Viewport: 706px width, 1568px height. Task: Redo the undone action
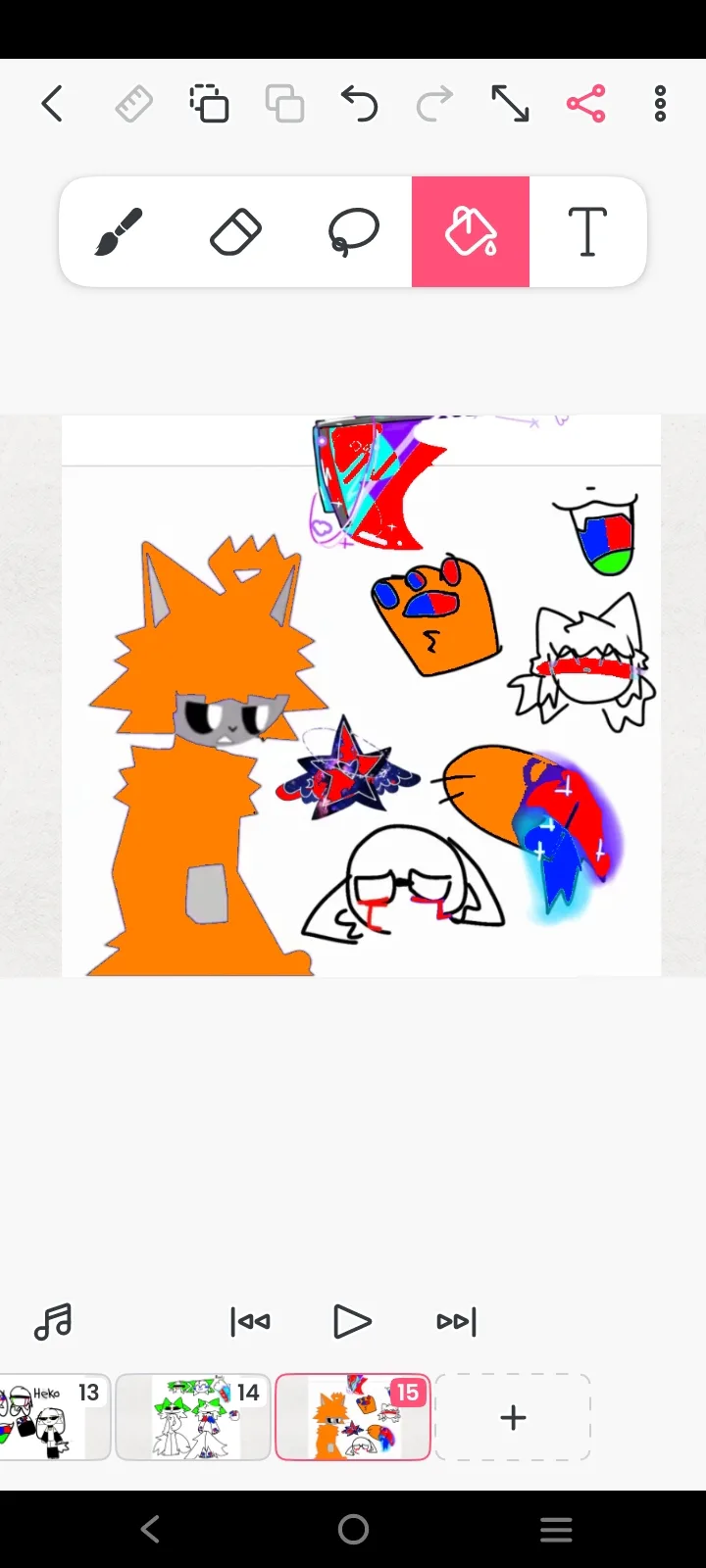(x=434, y=104)
